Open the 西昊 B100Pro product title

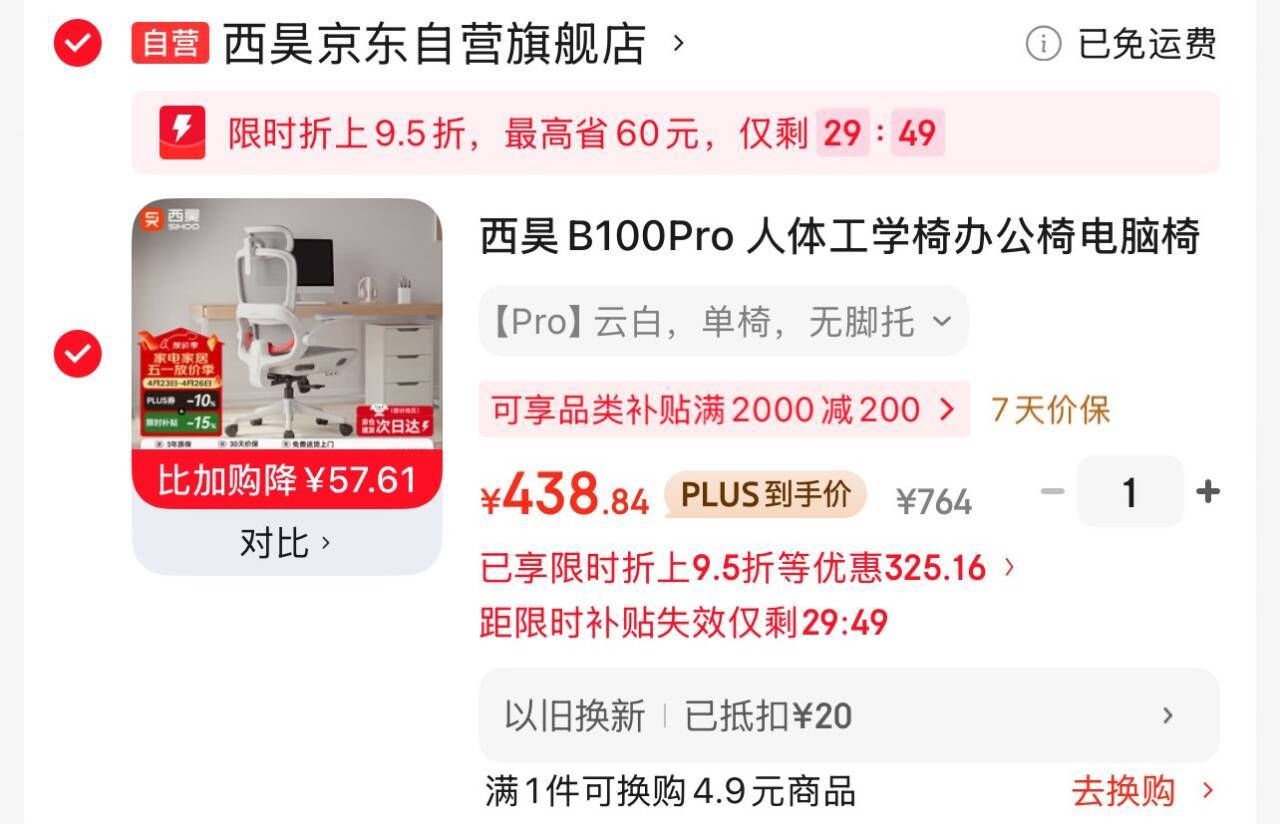click(x=838, y=238)
